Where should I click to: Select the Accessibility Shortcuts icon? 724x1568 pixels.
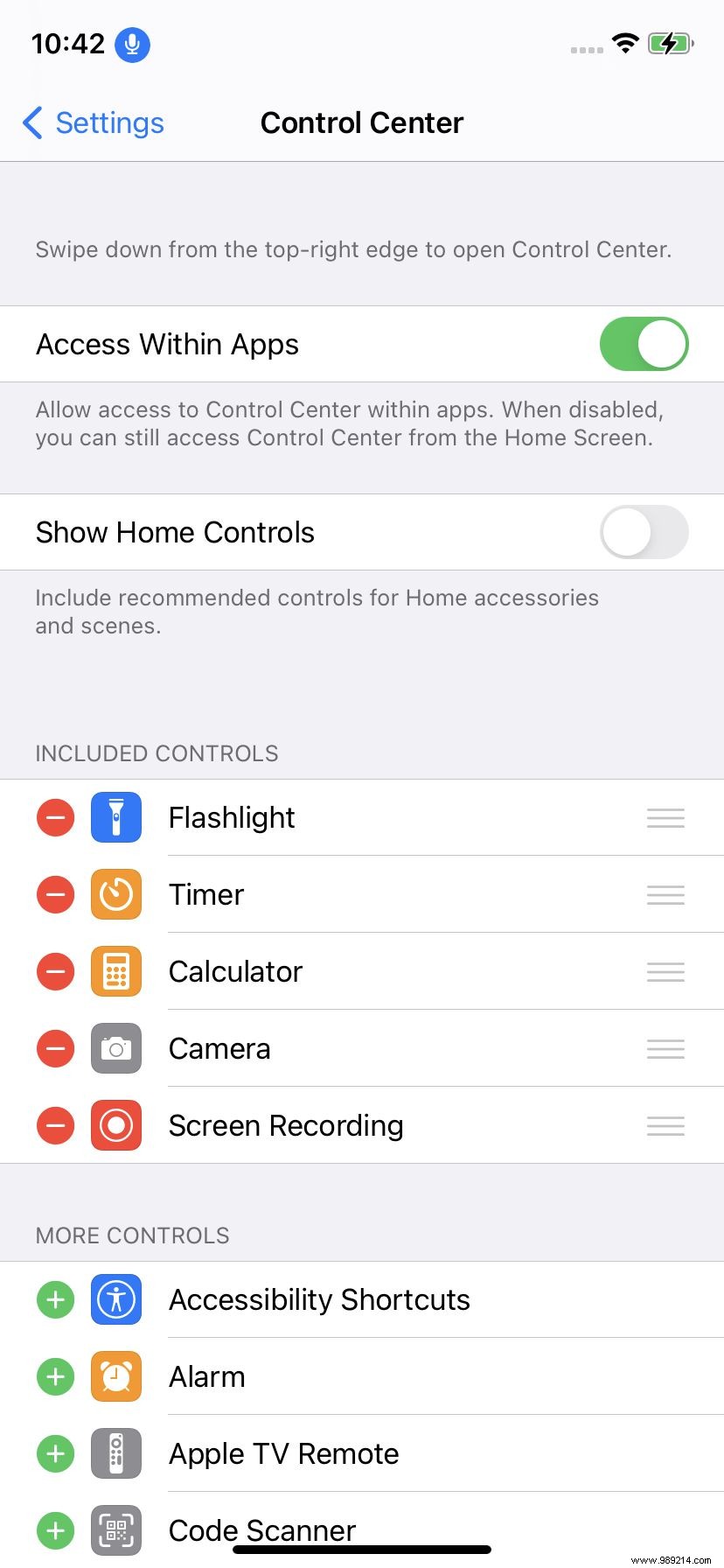(x=115, y=1299)
